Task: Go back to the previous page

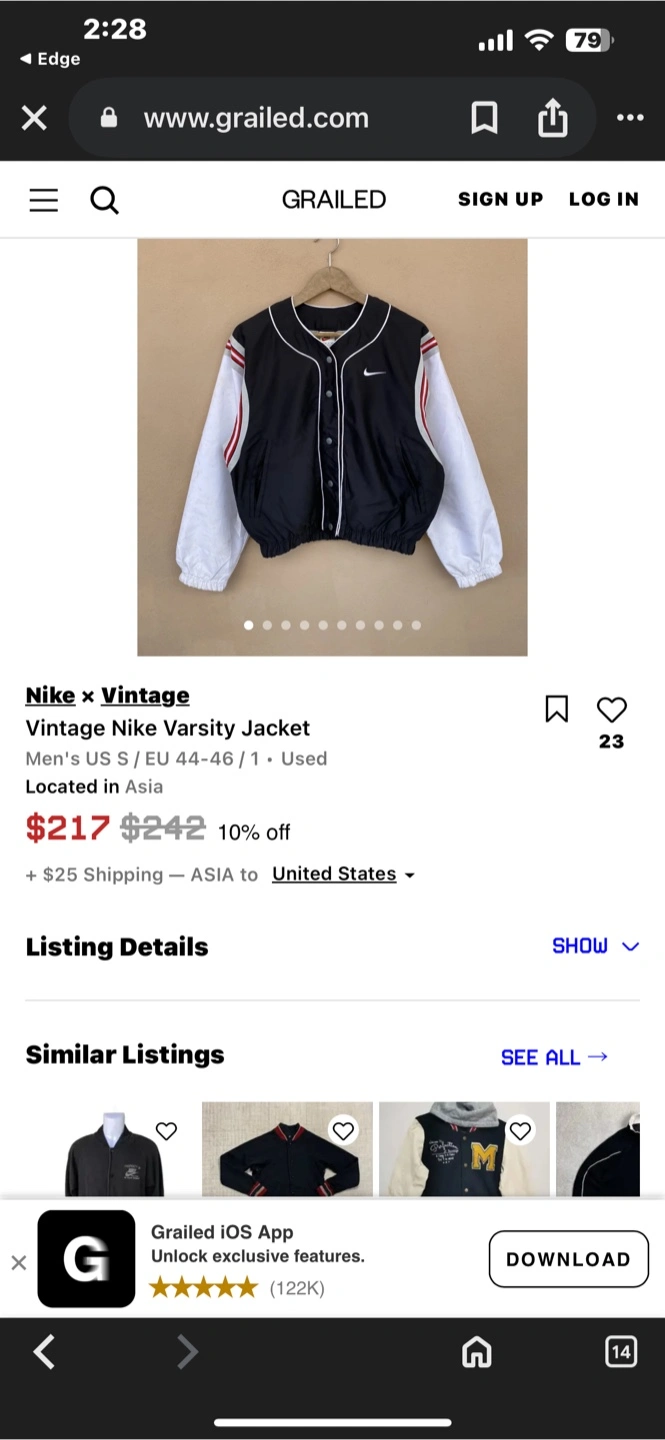Action: (x=44, y=1352)
